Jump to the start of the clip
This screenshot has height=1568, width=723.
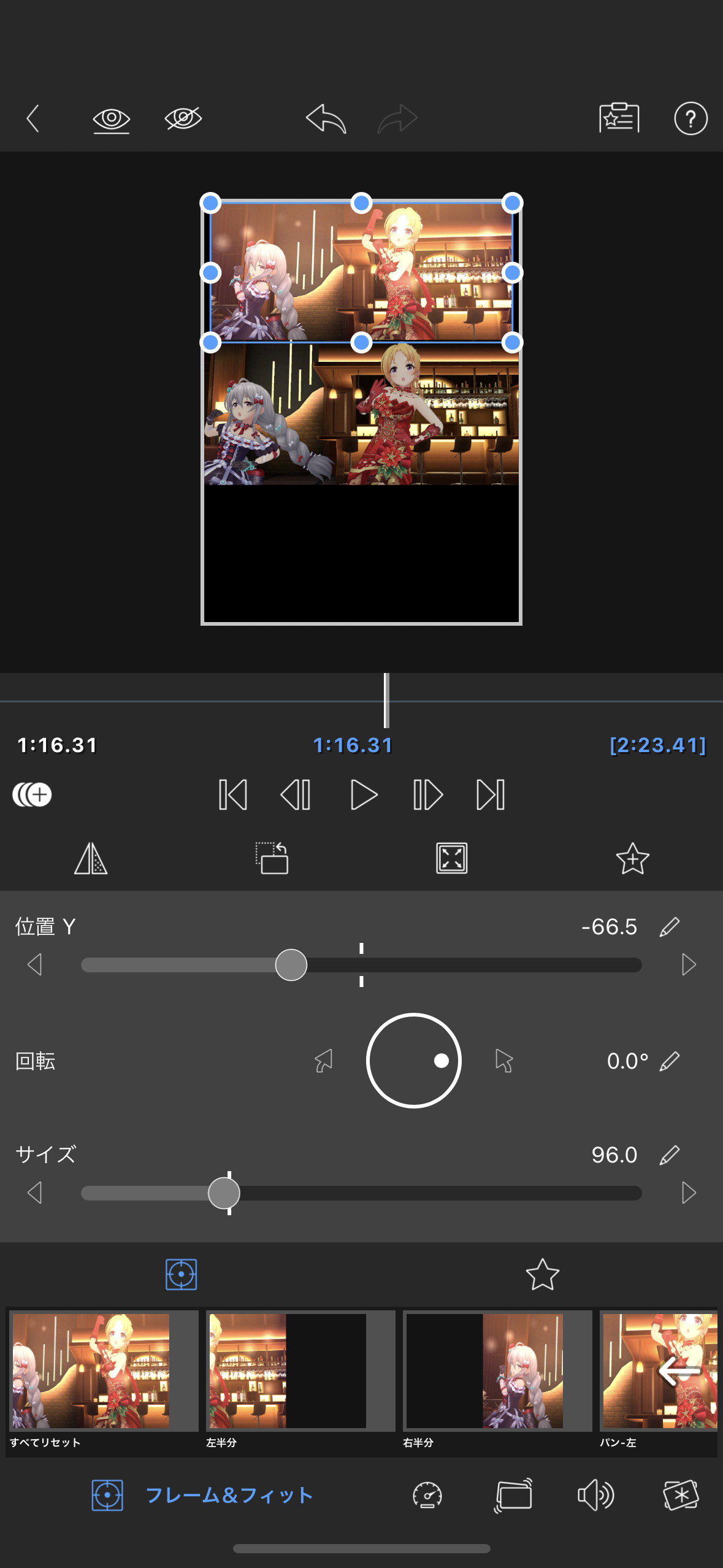point(233,795)
